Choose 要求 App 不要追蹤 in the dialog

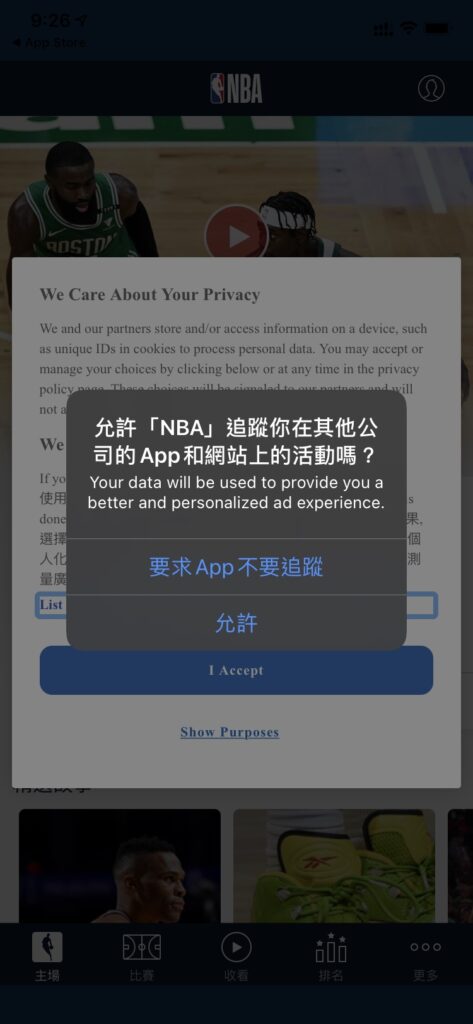(236, 567)
